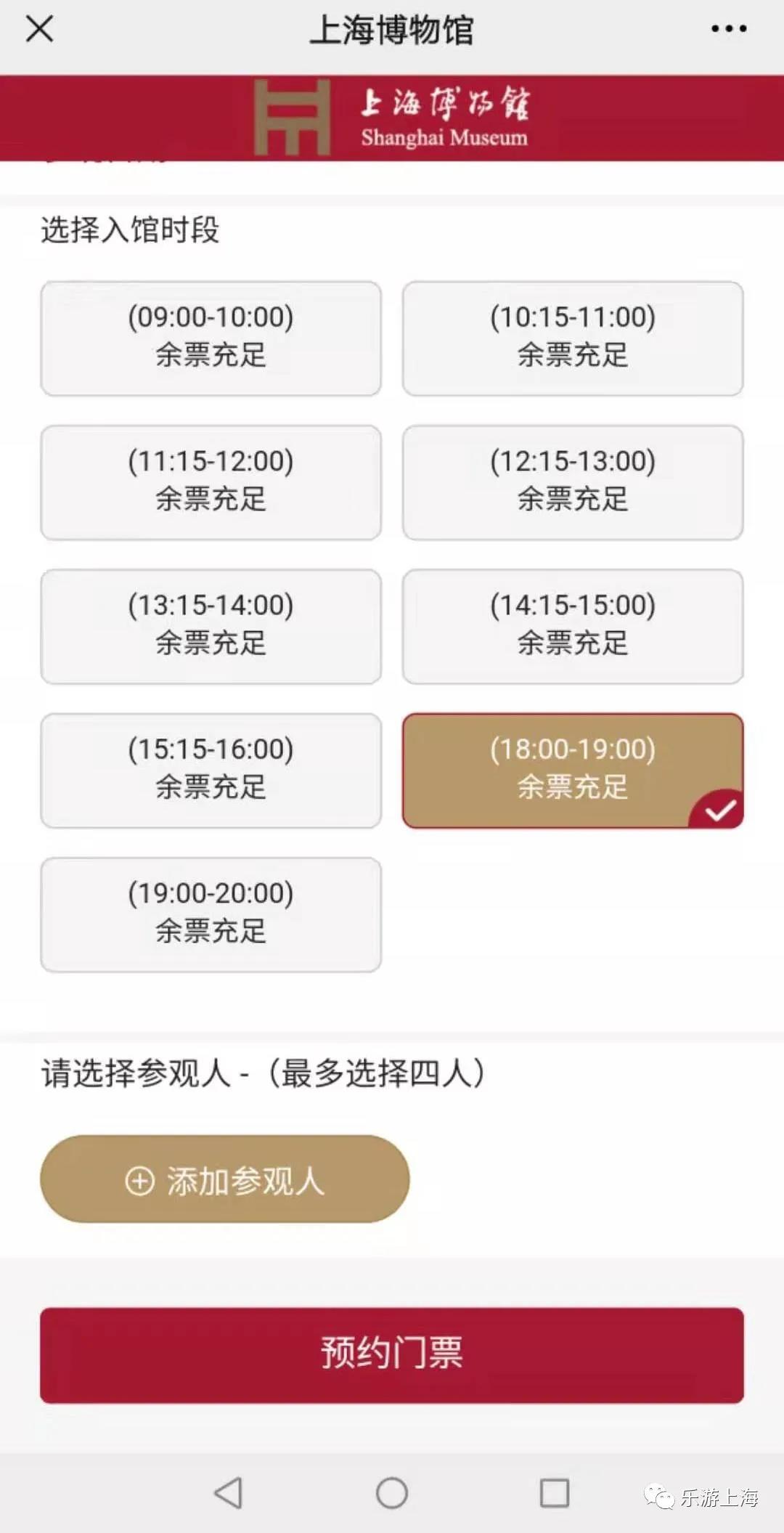Choose the 19:00-20:00 evening slot
The image size is (784, 1533).
(x=211, y=914)
